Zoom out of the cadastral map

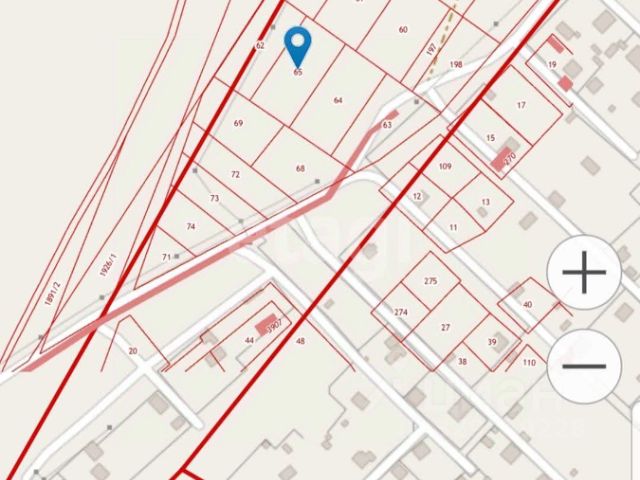point(585,364)
